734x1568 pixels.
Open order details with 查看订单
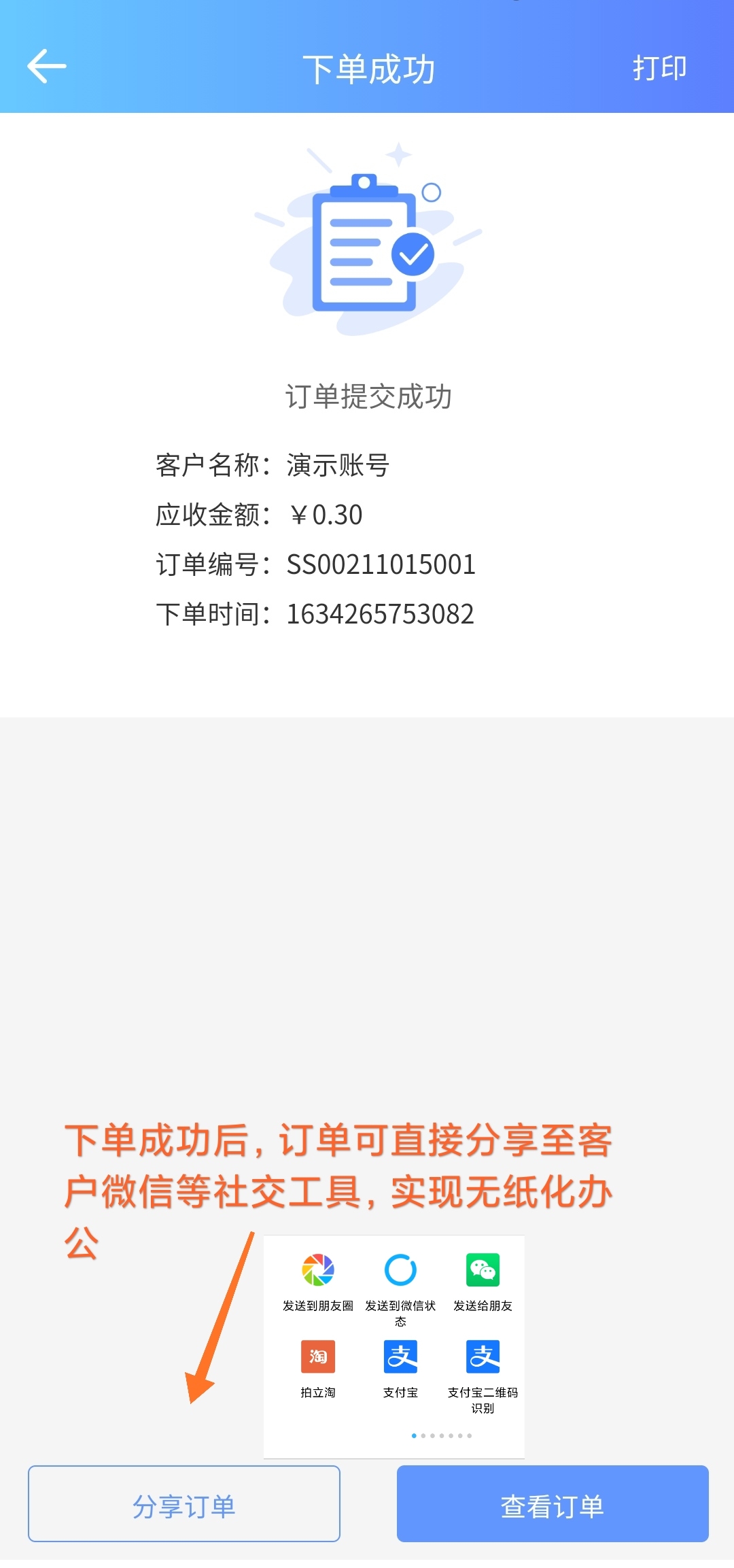pos(553,1503)
